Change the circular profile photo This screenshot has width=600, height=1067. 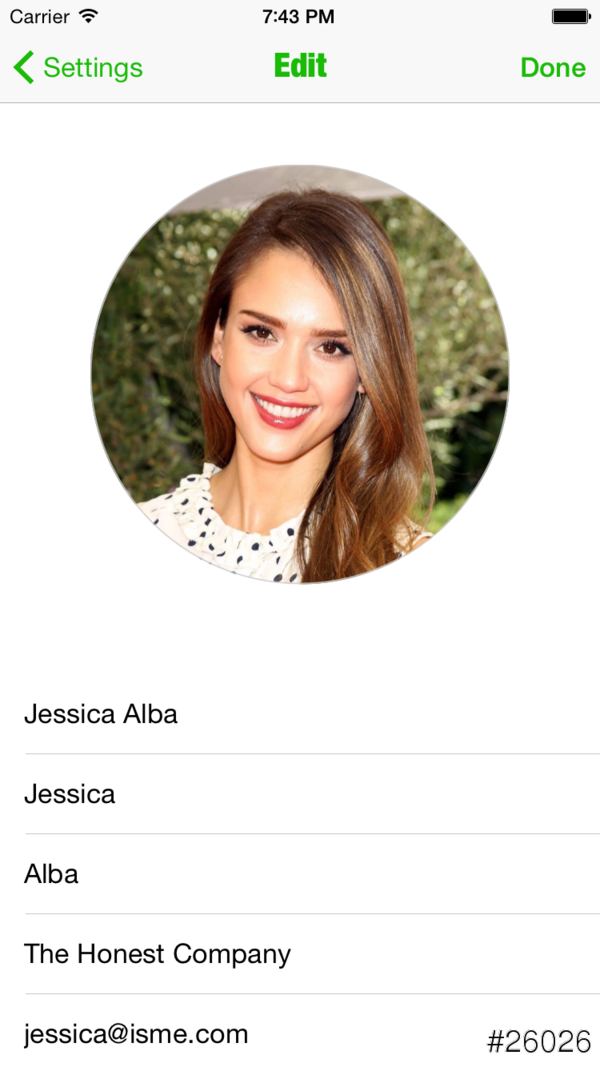click(300, 374)
